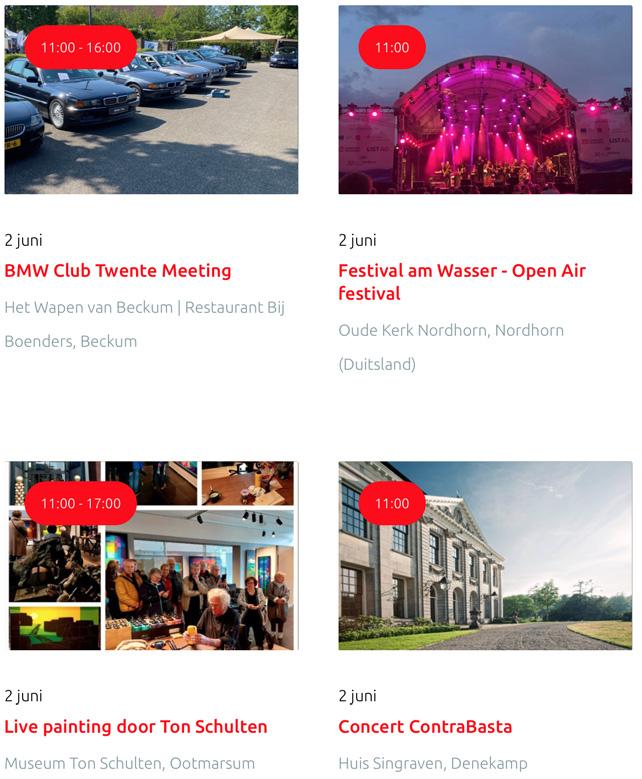
Task: Tap the BMW Club Twente Meeting title
Action: click(118, 271)
